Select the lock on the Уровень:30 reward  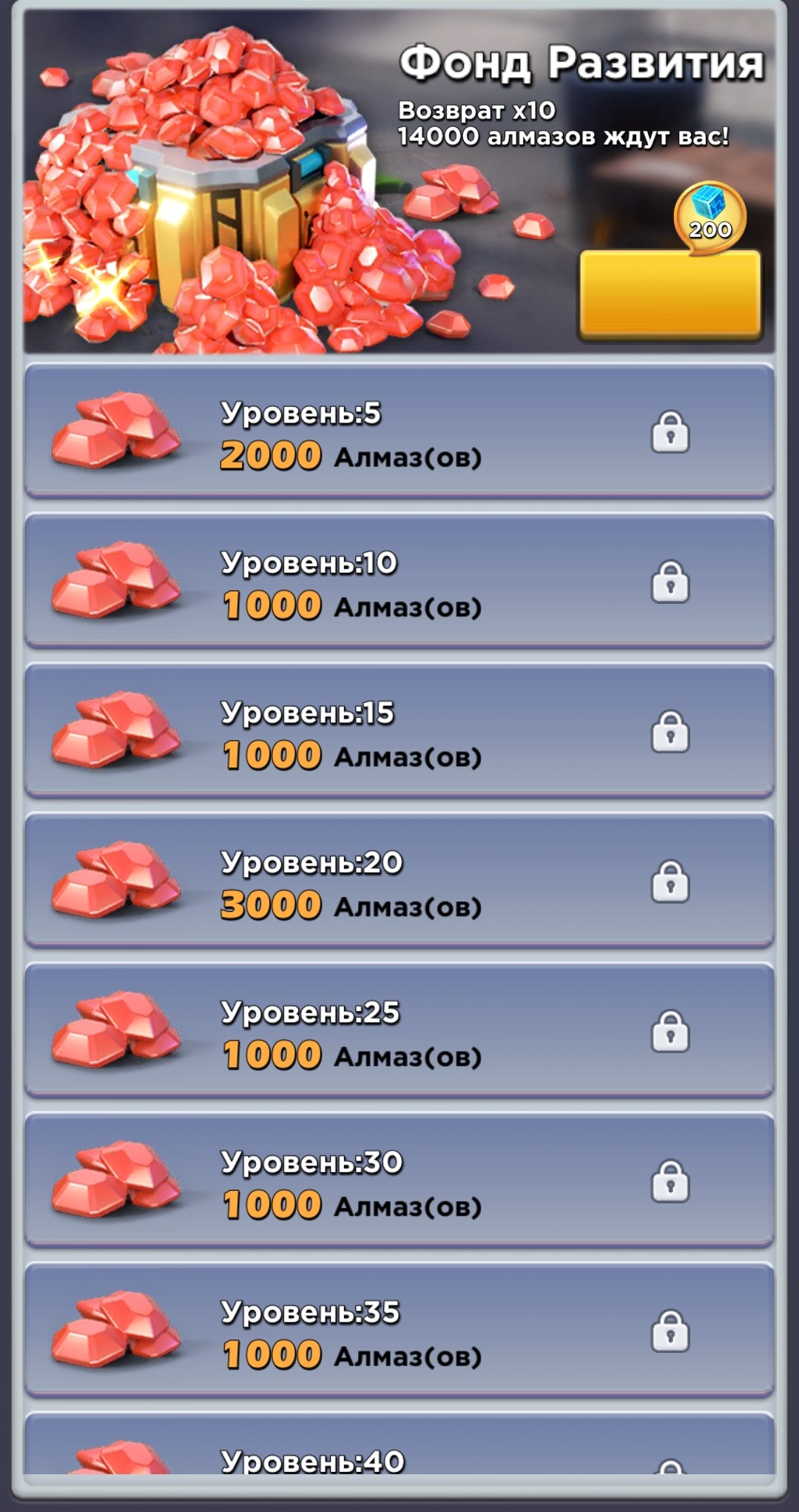pyautogui.click(x=670, y=1182)
